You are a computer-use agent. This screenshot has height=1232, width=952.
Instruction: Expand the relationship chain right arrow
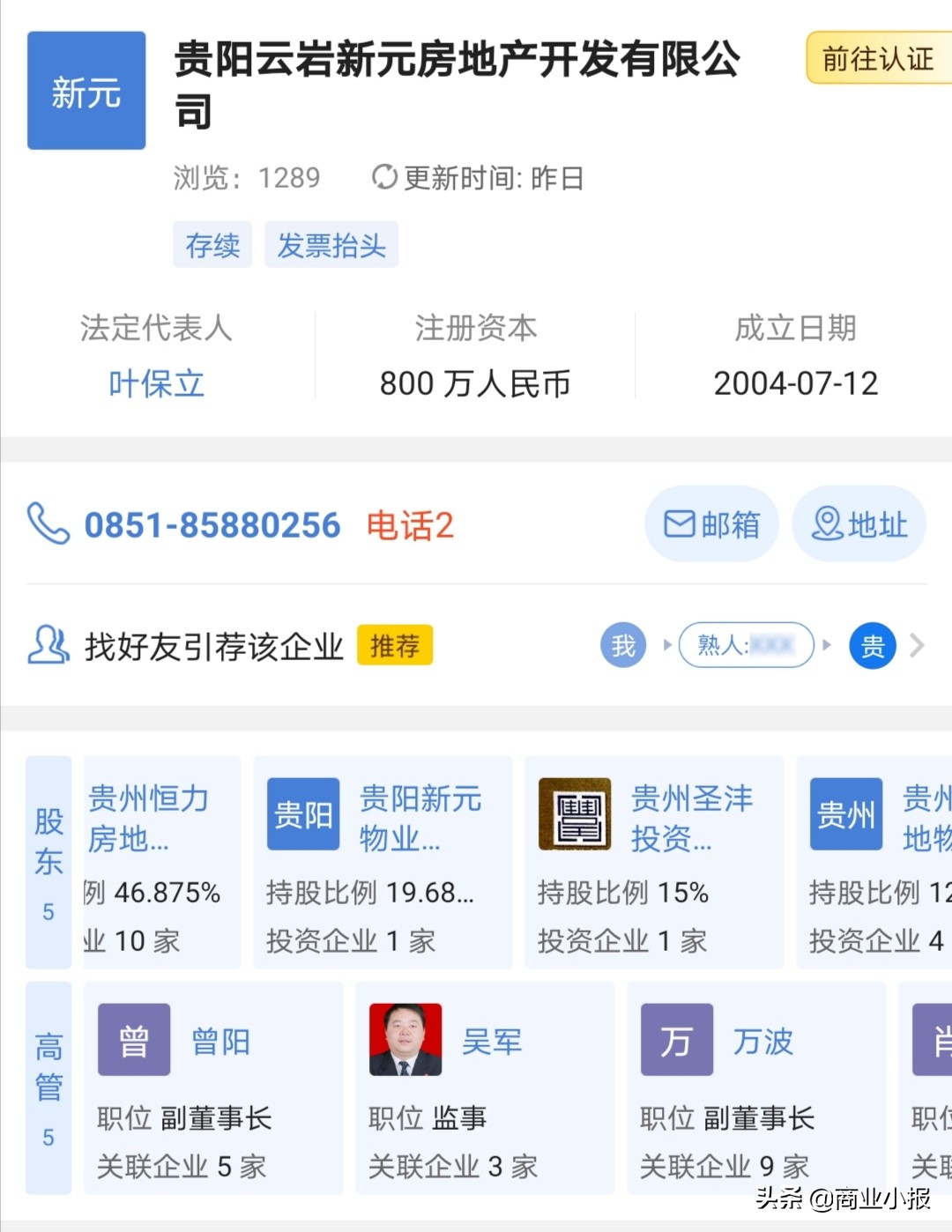tap(919, 645)
